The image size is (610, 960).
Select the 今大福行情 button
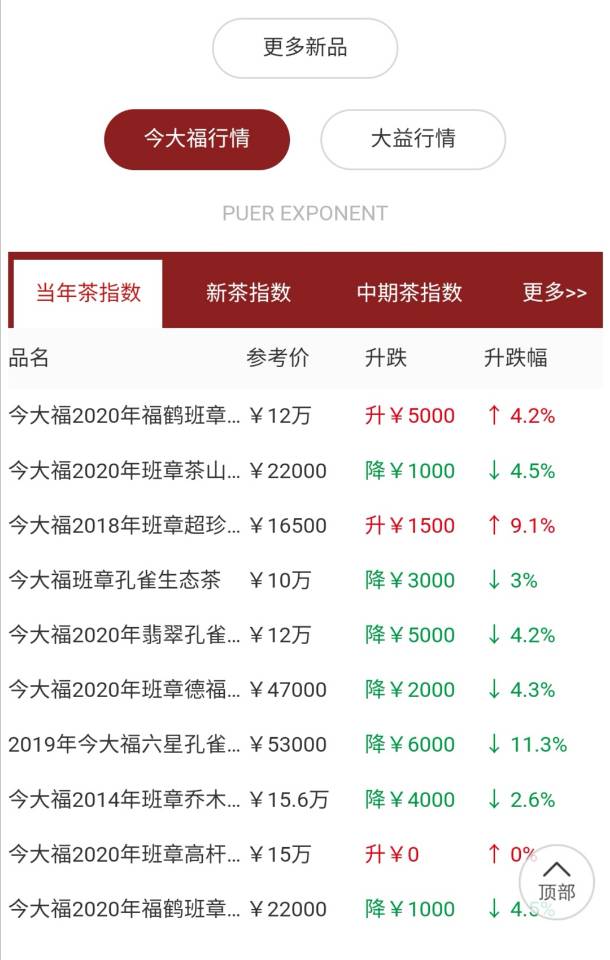pos(197,139)
